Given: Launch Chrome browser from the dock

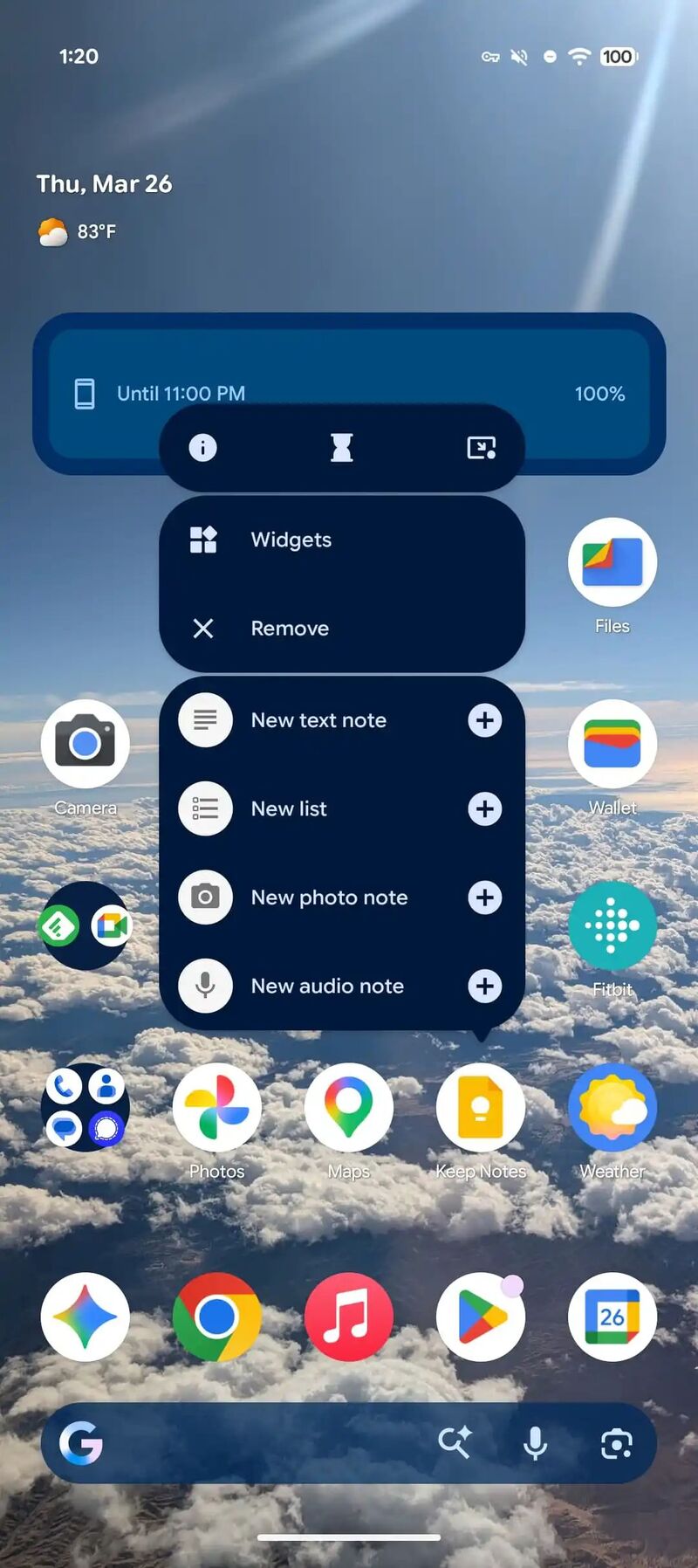Looking at the screenshot, I should coord(217,1317).
